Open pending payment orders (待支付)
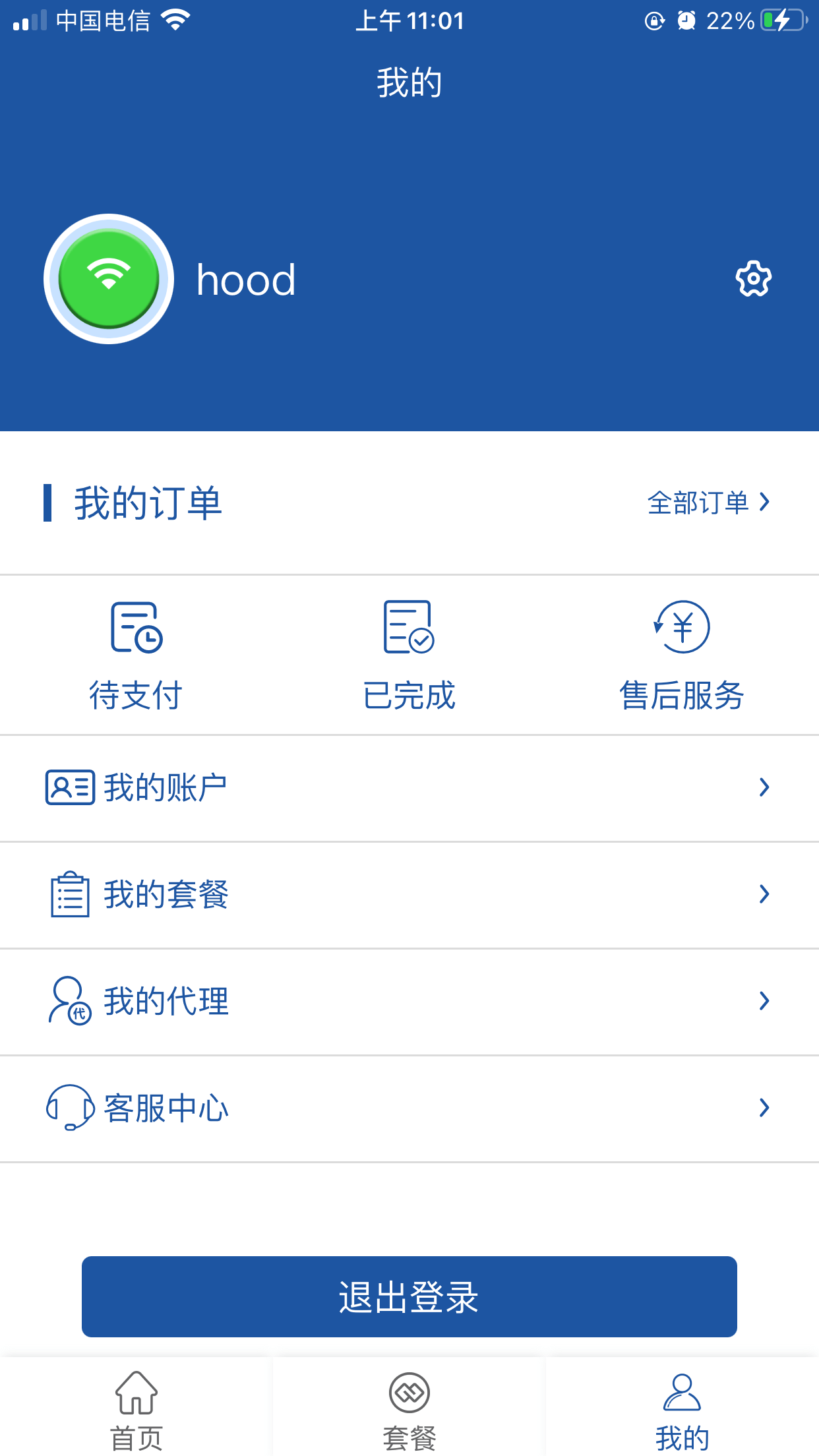 pos(136,655)
